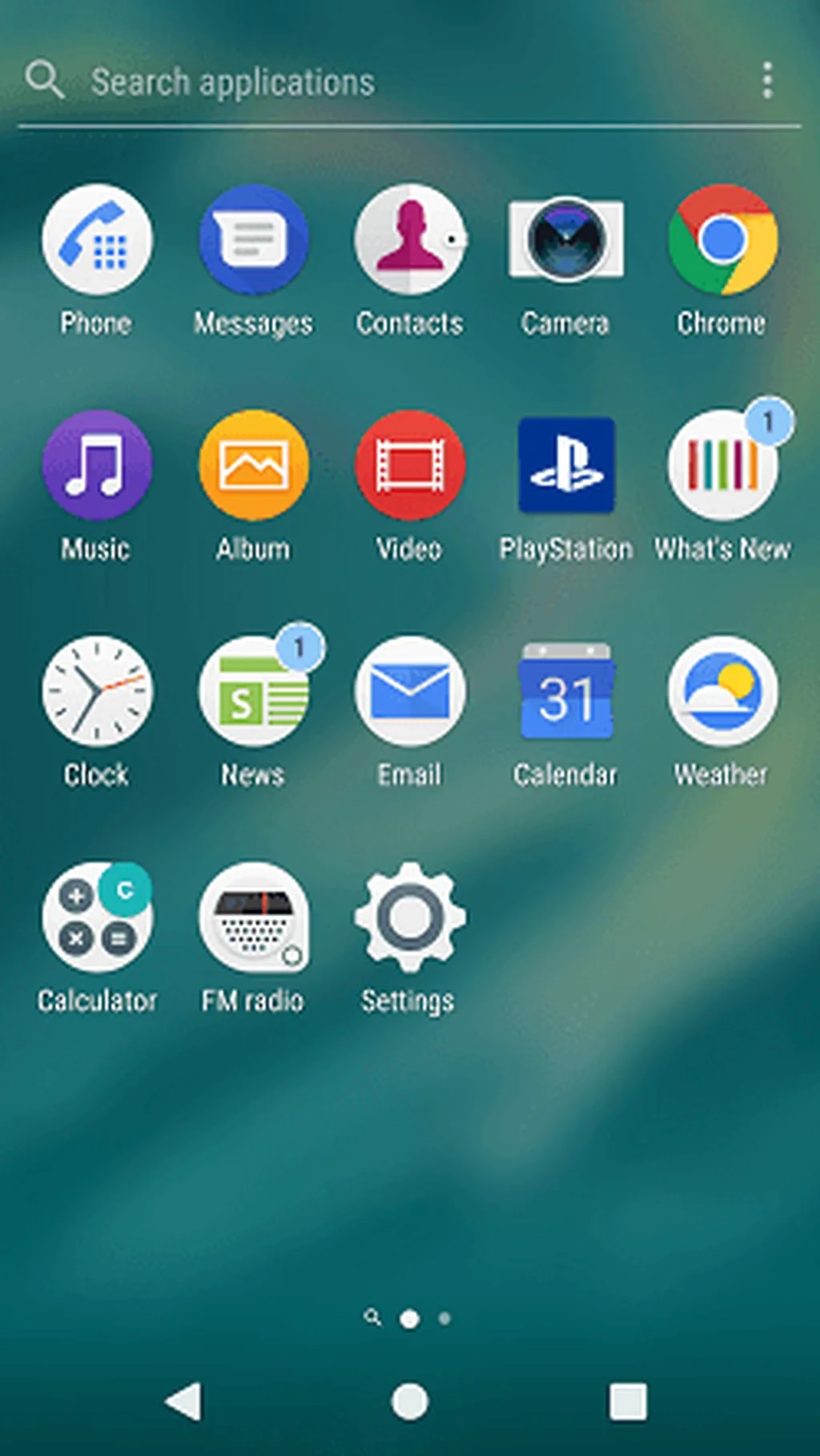This screenshot has height=1456, width=820.
Task: Launch the Video app
Action: 410,466
